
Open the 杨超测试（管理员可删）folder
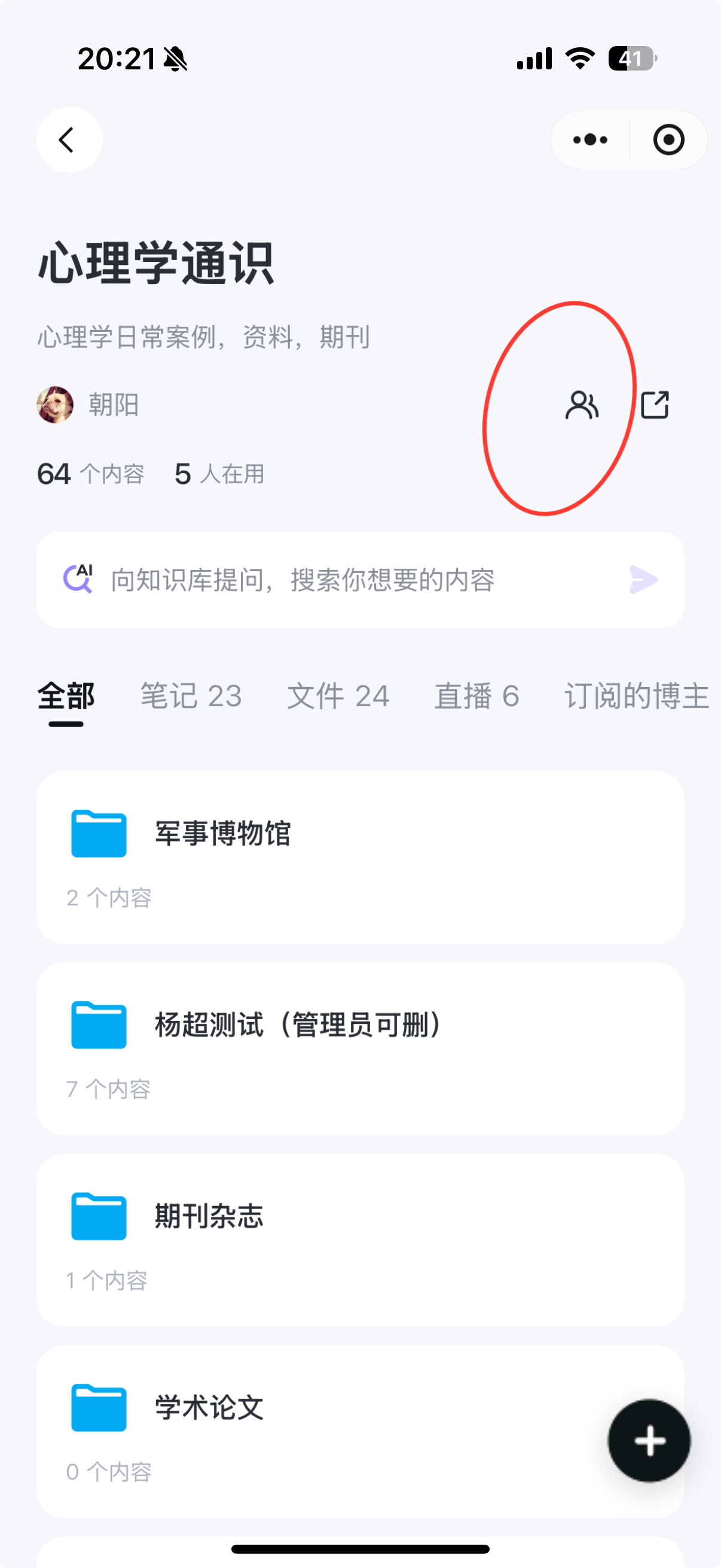click(360, 1048)
